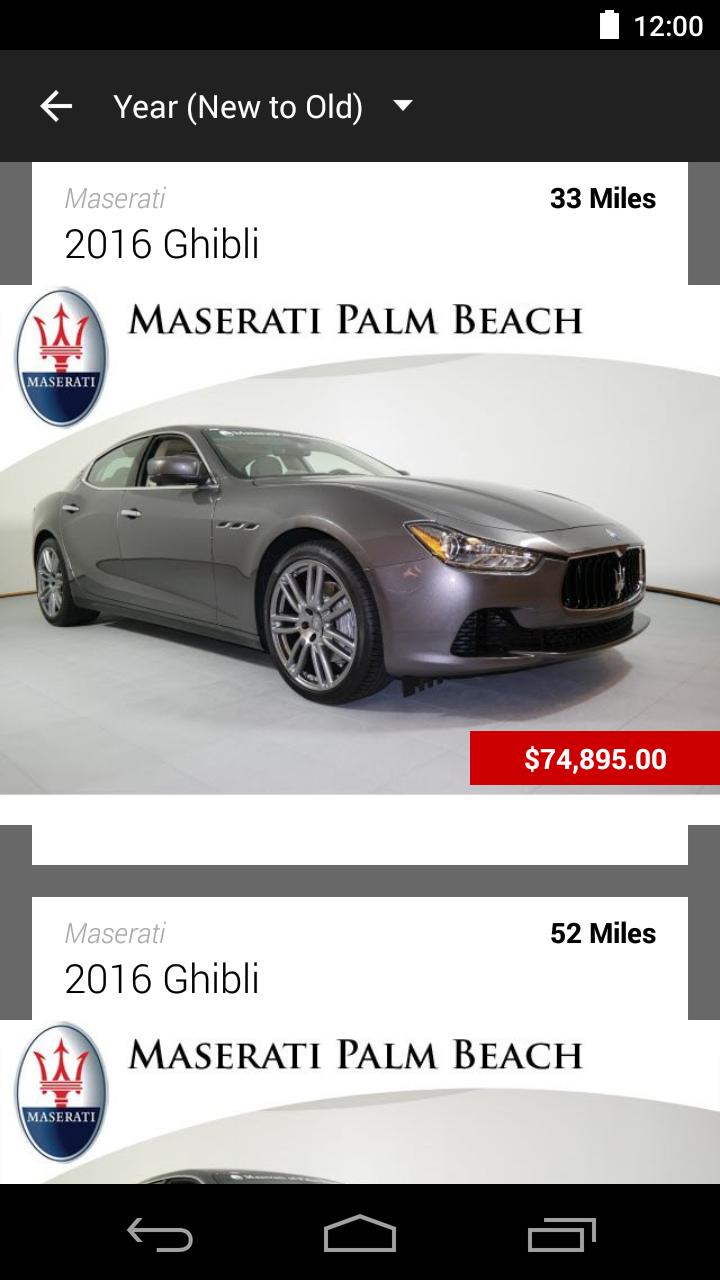720x1280 pixels.
Task: Tap the system home button
Action: pyautogui.click(x=360, y=1234)
